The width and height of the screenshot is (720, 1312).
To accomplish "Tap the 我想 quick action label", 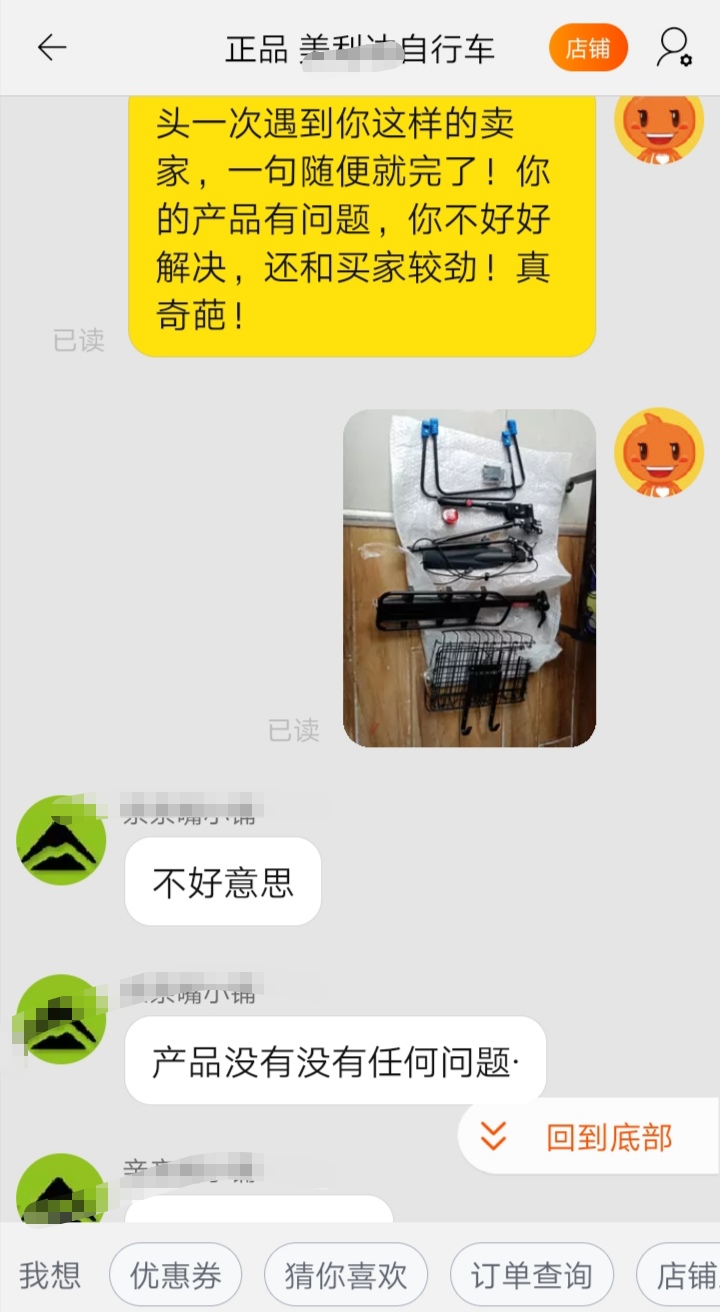I will tap(49, 1274).
